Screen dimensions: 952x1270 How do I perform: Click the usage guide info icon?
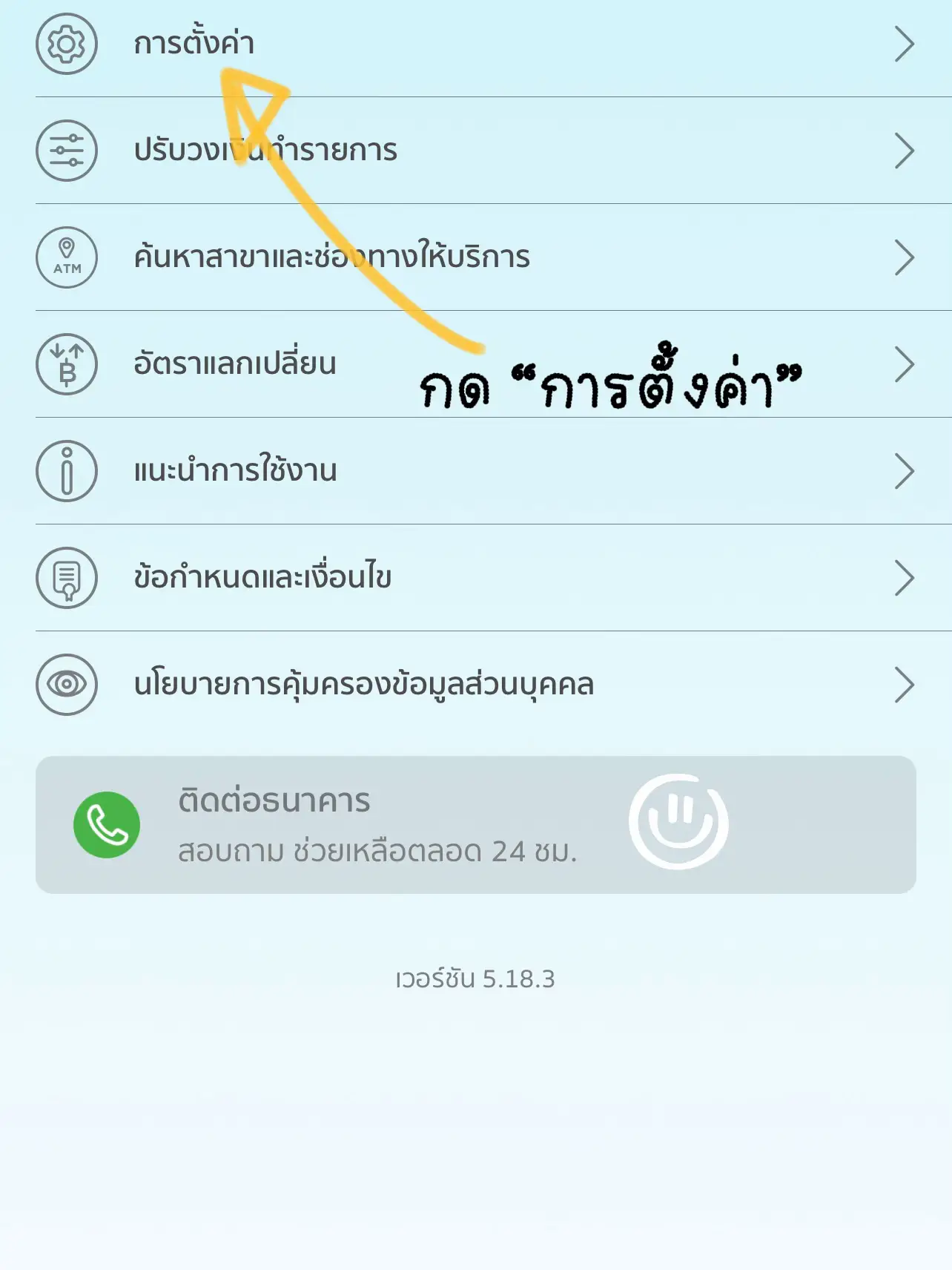pos(67,468)
